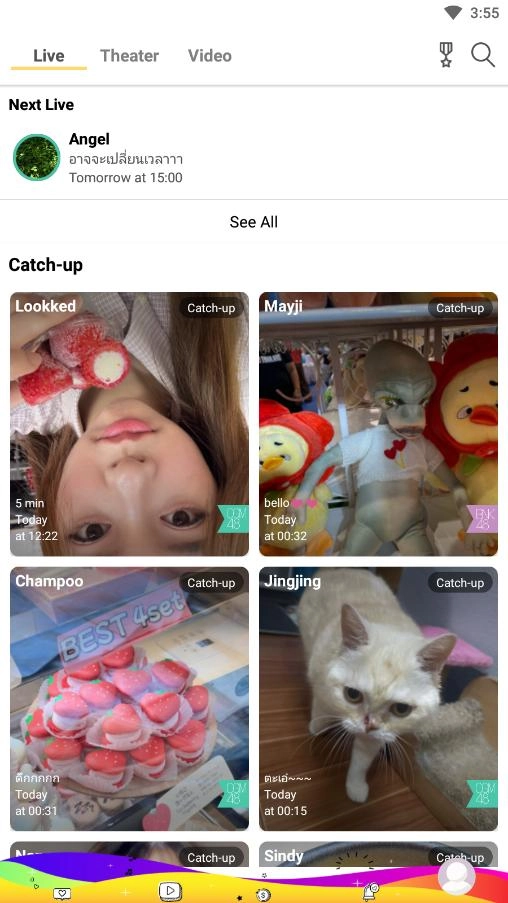This screenshot has height=903, width=508.
Task: Open the ranking medal icon
Action: (x=446, y=55)
